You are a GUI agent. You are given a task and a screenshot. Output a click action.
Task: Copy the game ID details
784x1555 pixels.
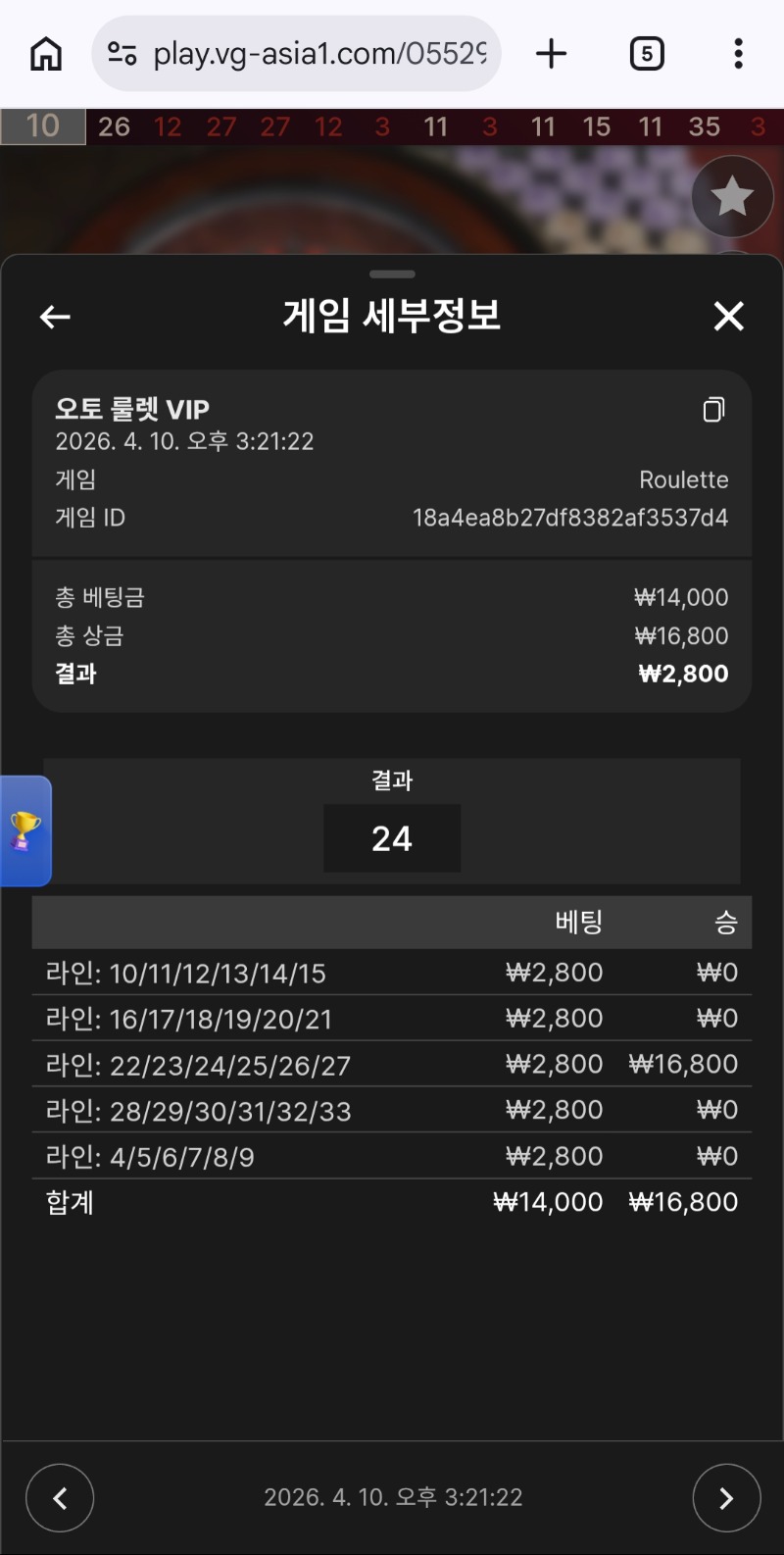click(x=713, y=410)
